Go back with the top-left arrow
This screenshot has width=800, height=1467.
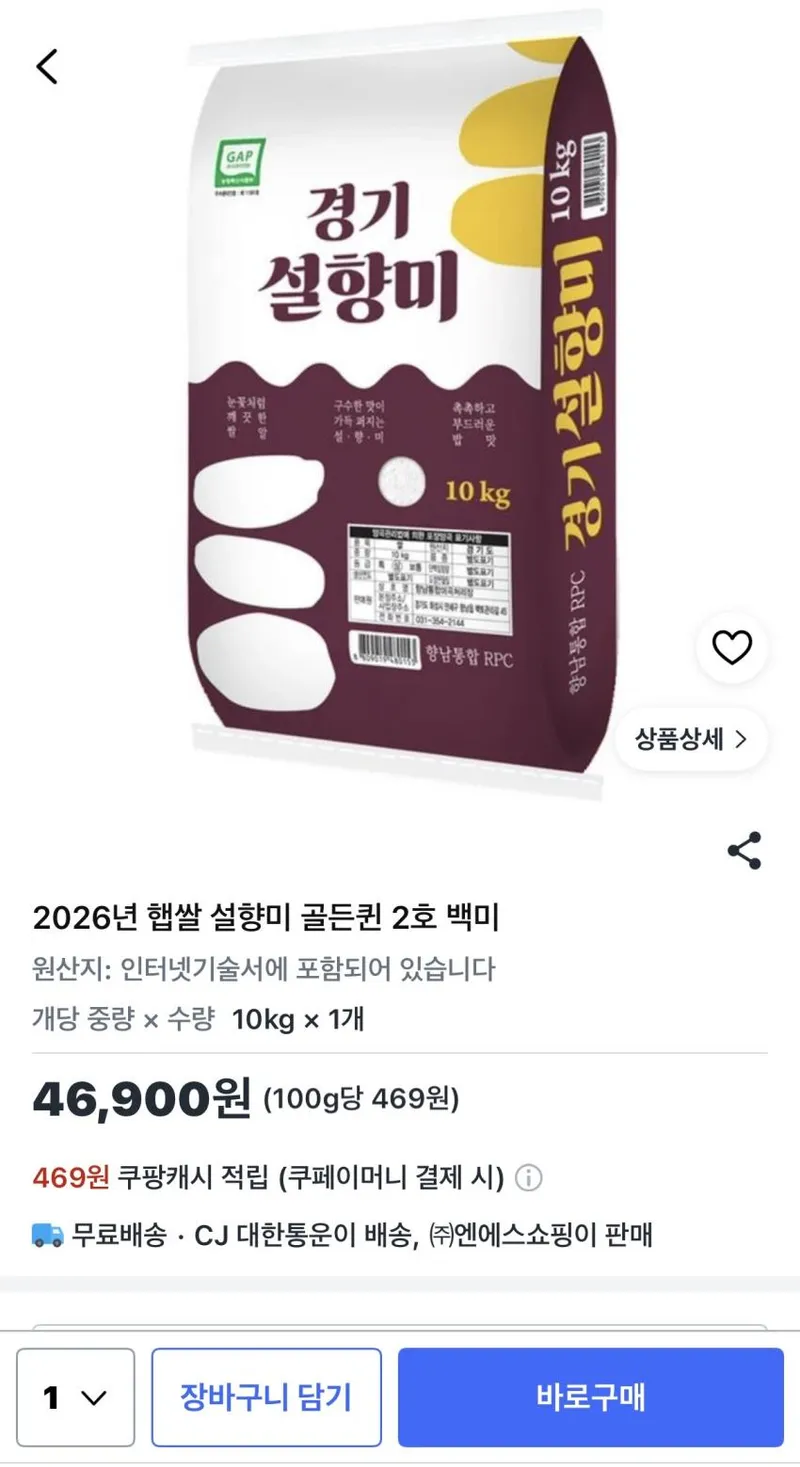47,66
